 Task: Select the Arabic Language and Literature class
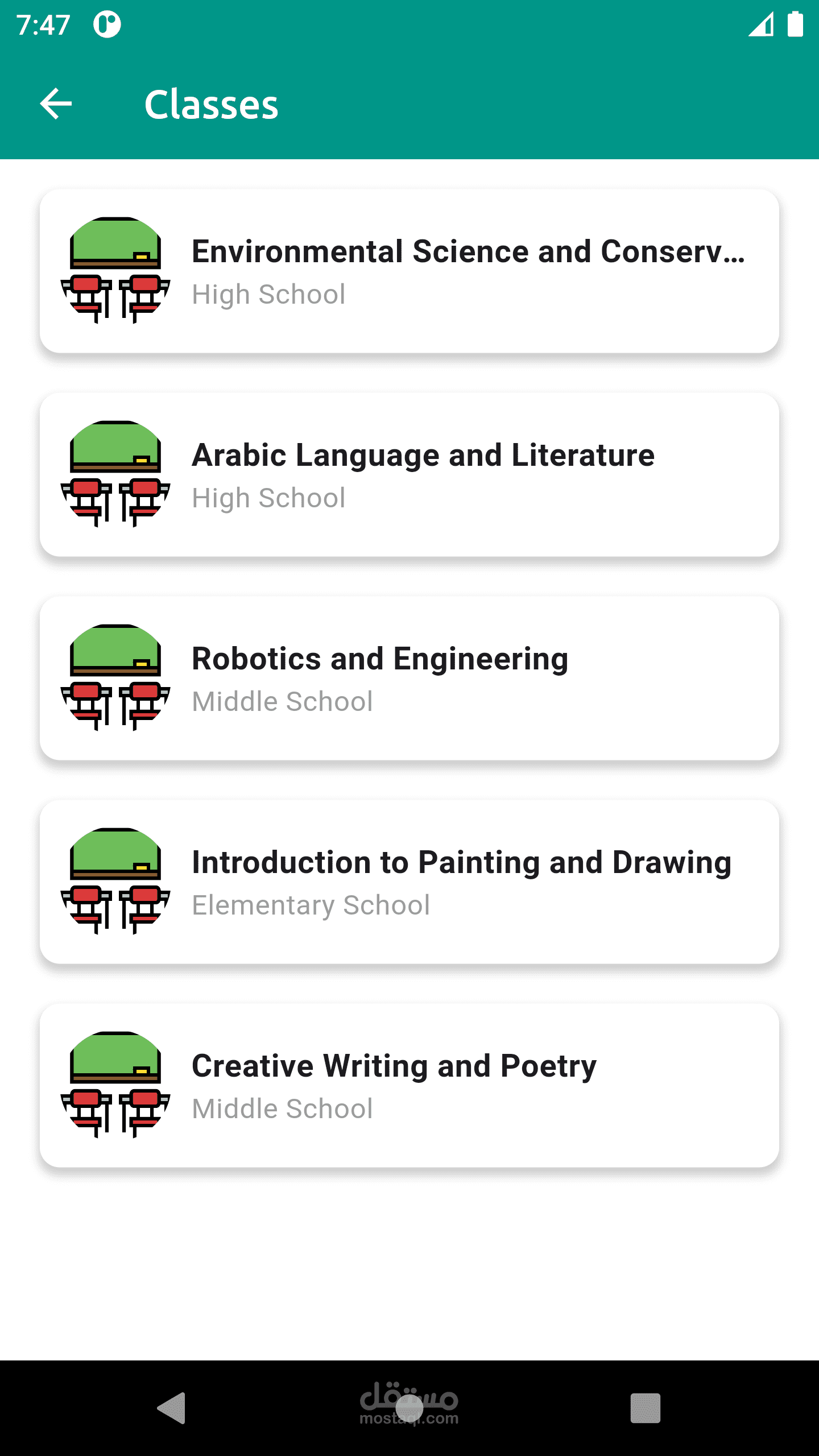click(409, 474)
